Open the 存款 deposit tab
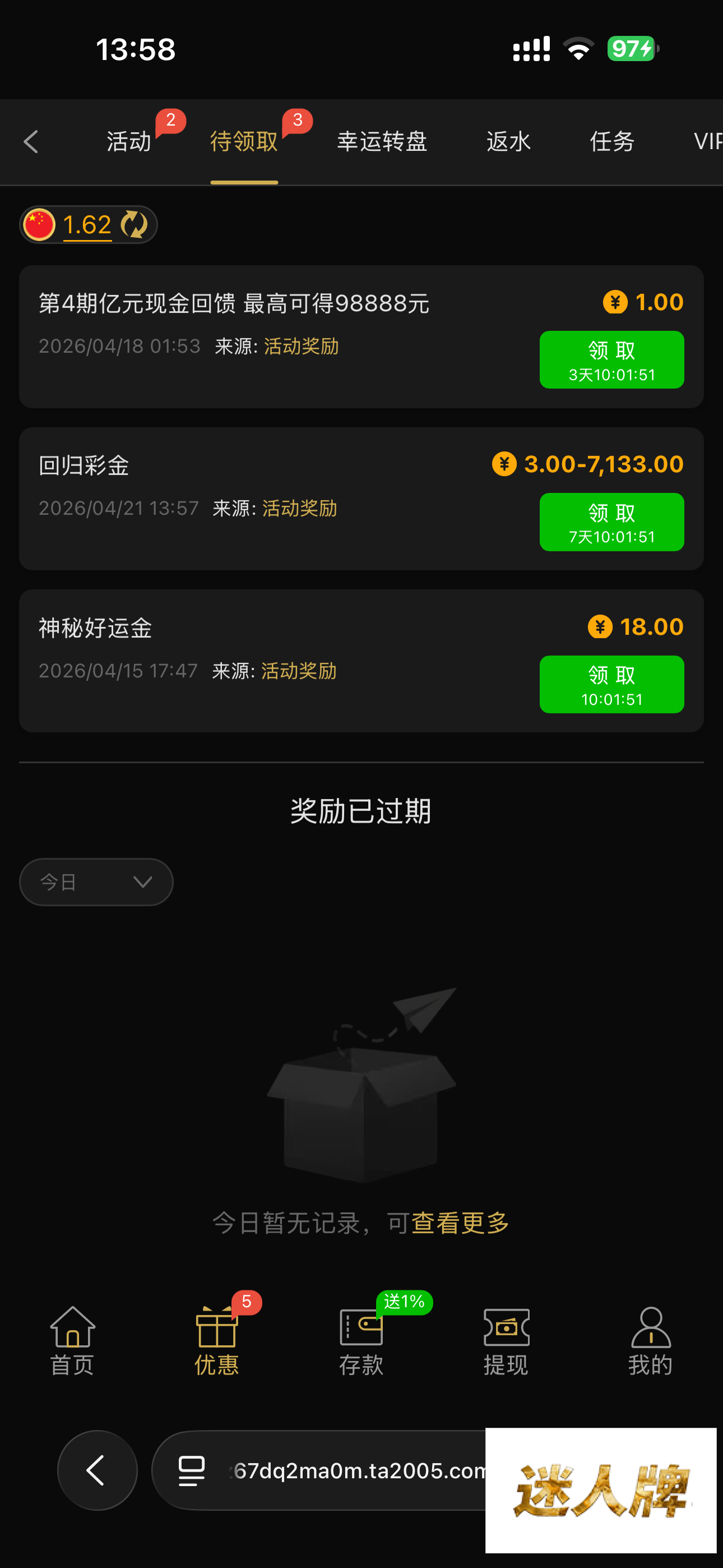This screenshot has height=1568, width=723. point(361,1341)
